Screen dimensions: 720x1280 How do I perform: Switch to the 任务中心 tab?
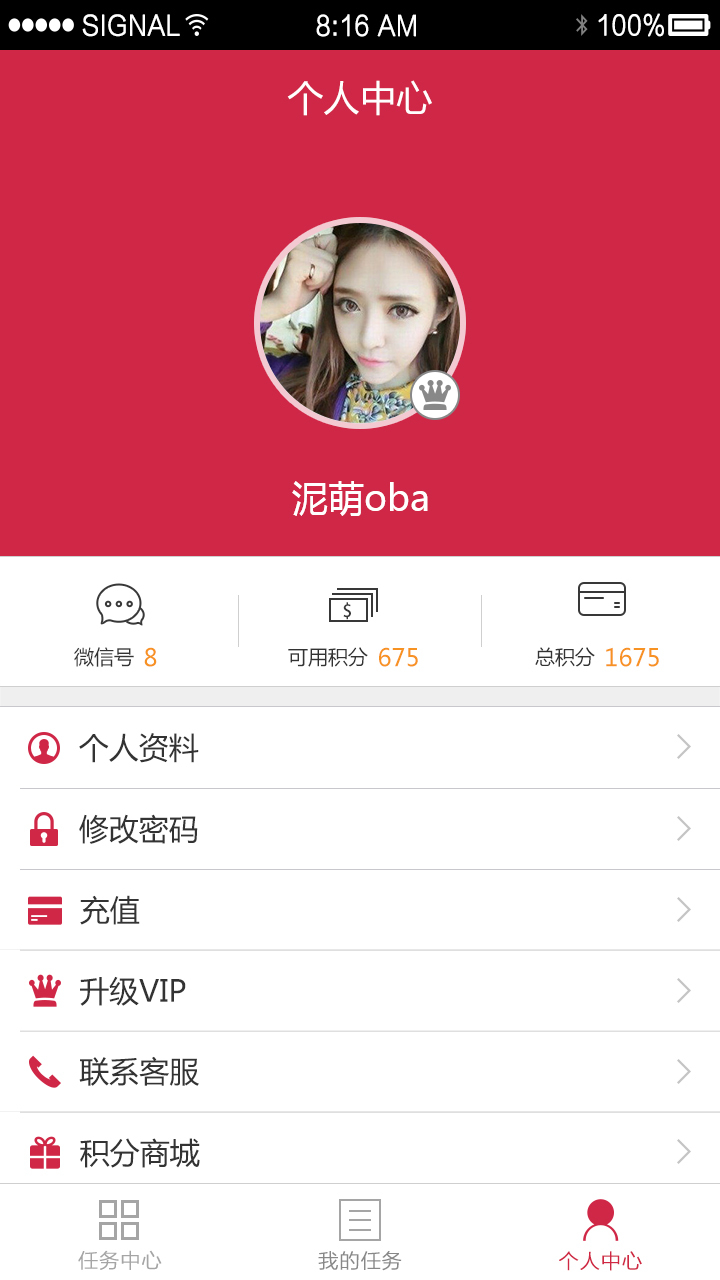coord(120,1233)
